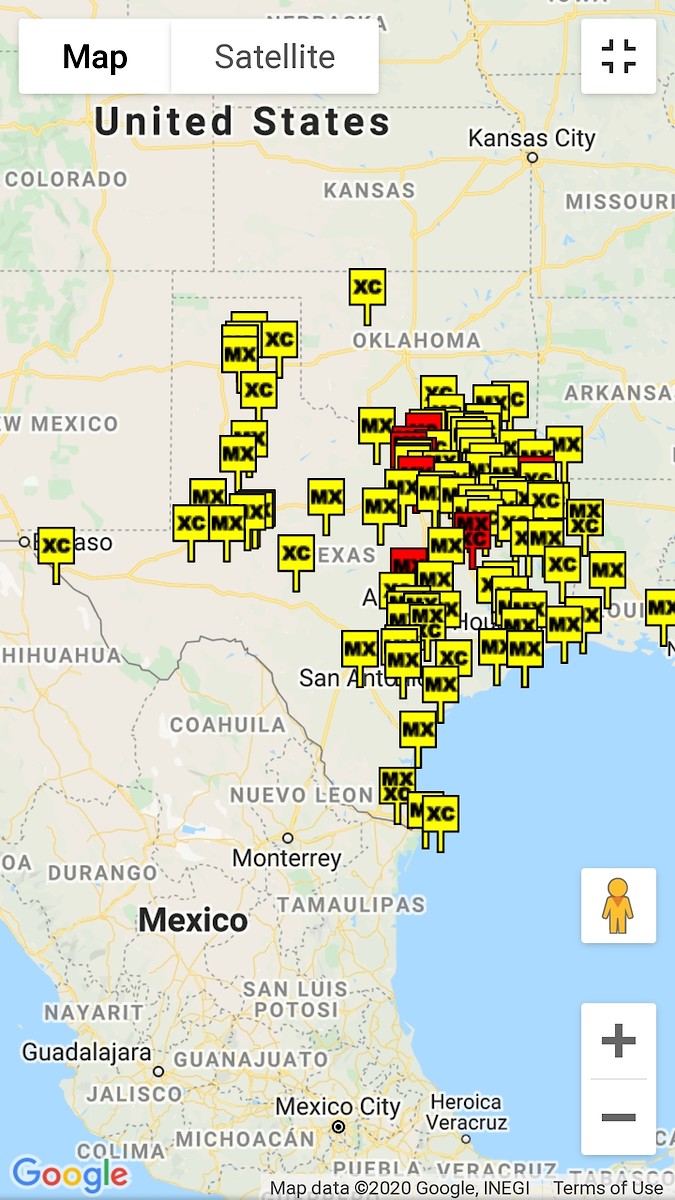This screenshot has width=675, height=1200.
Task: Switch to the Satellite view
Action: pyautogui.click(x=274, y=57)
